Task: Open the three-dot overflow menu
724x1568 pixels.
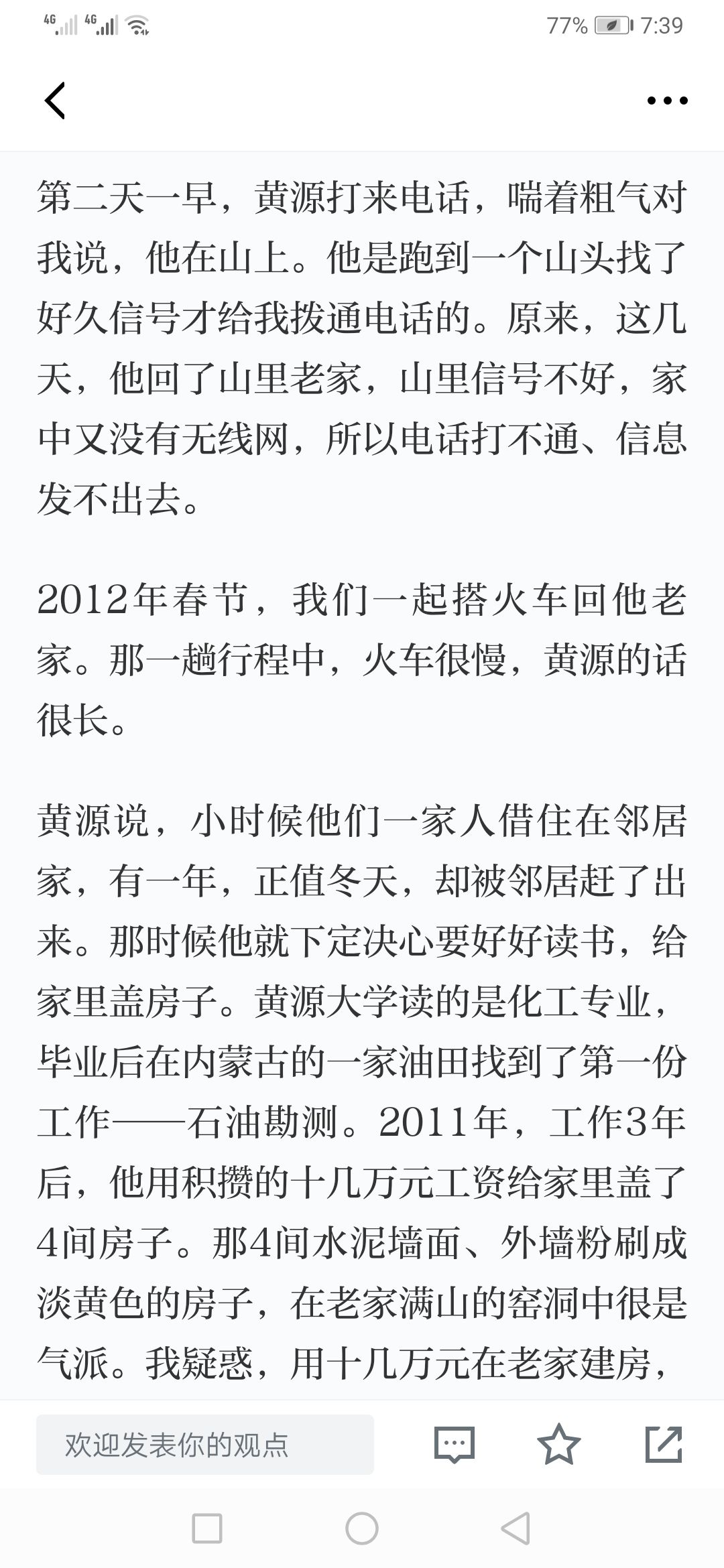Action: 667,101
